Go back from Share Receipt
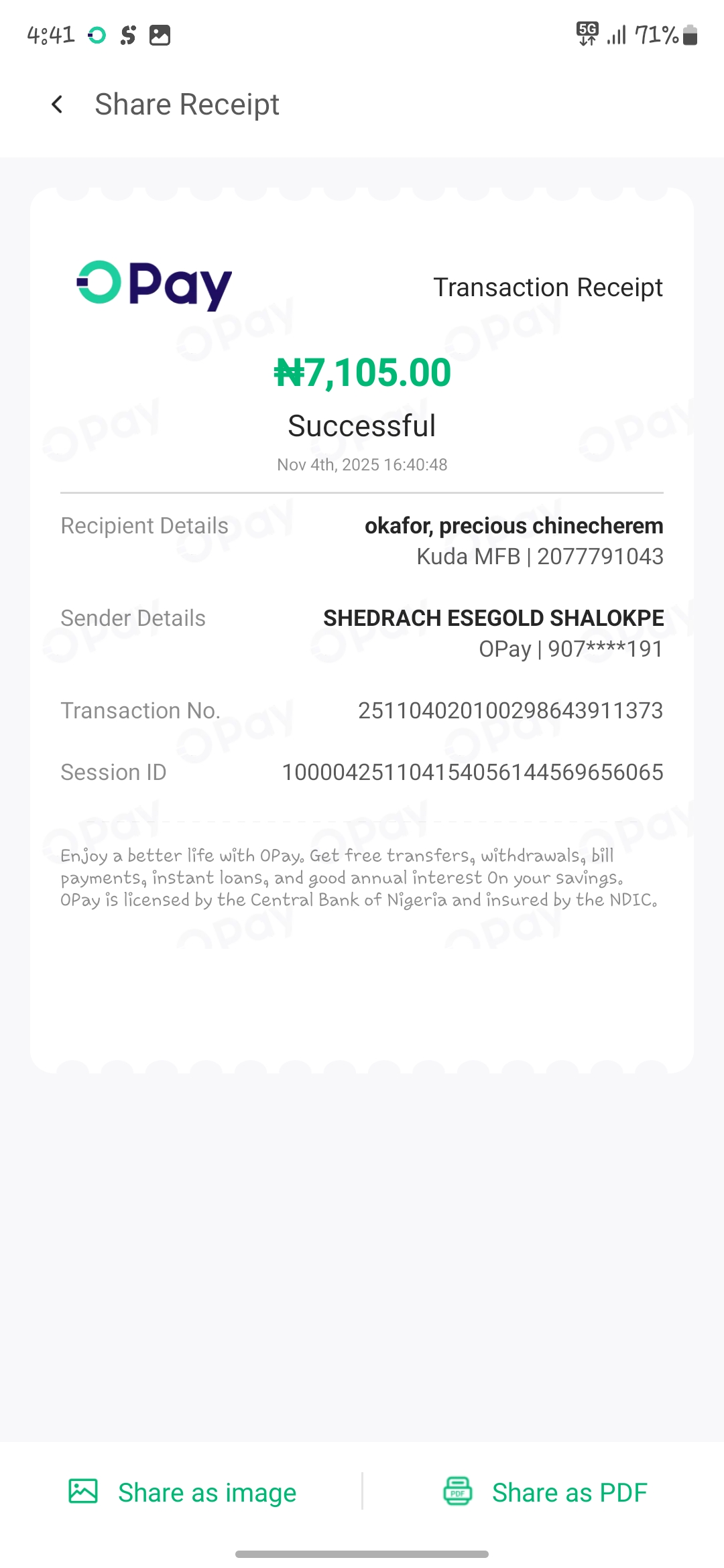Image resolution: width=724 pixels, height=1568 pixels. pyautogui.click(x=58, y=105)
